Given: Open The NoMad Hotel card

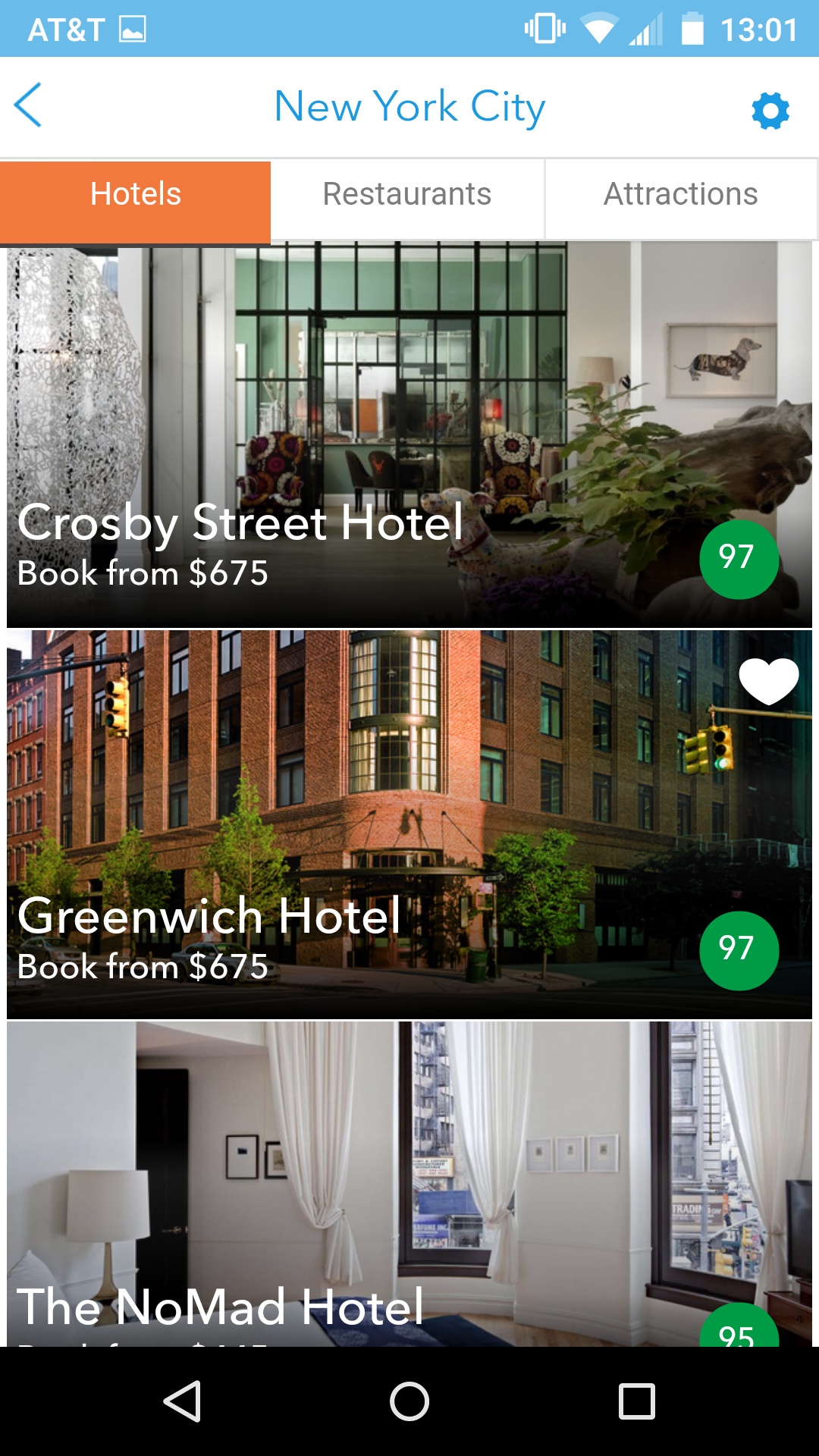Looking at the screenshot, I should (409, 1185).
